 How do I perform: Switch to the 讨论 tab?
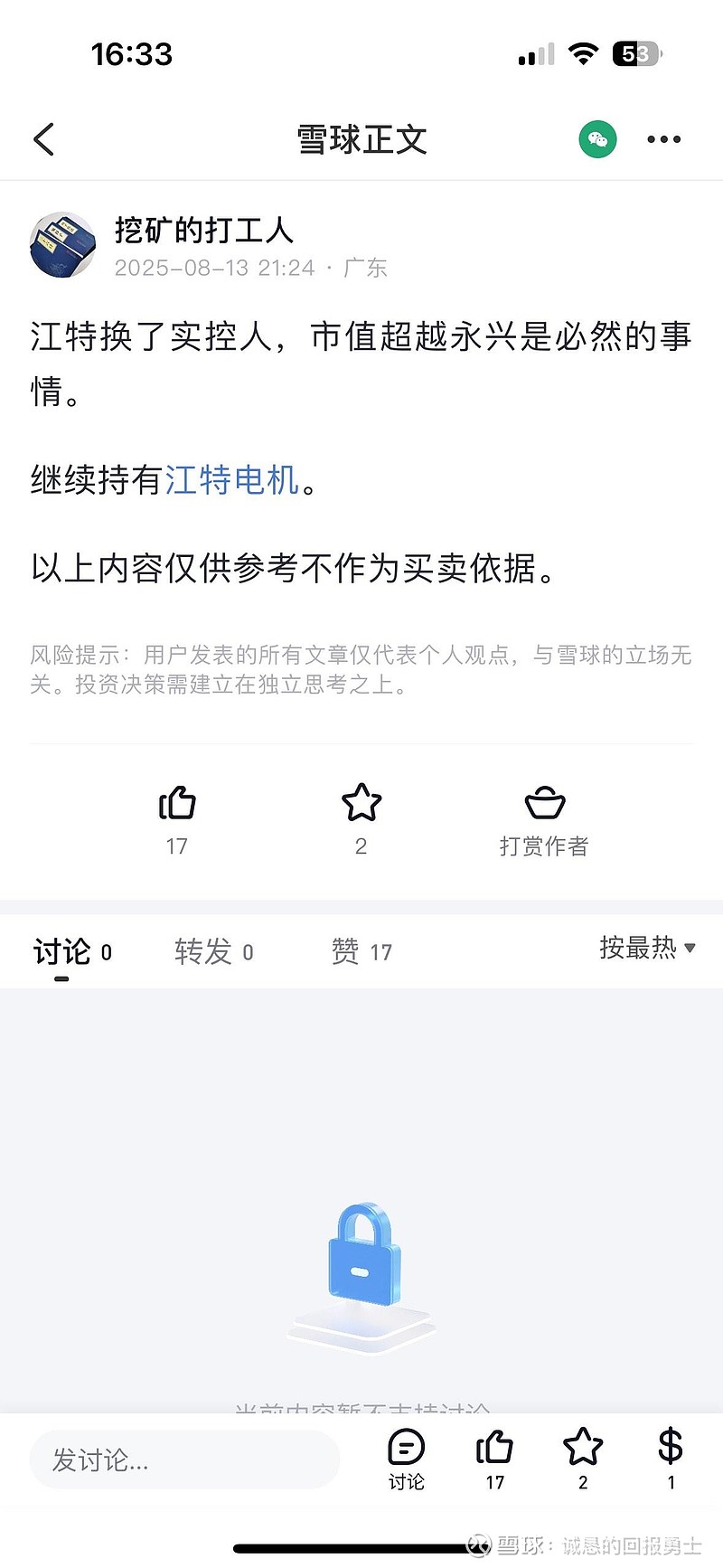[x=72, y=952]
